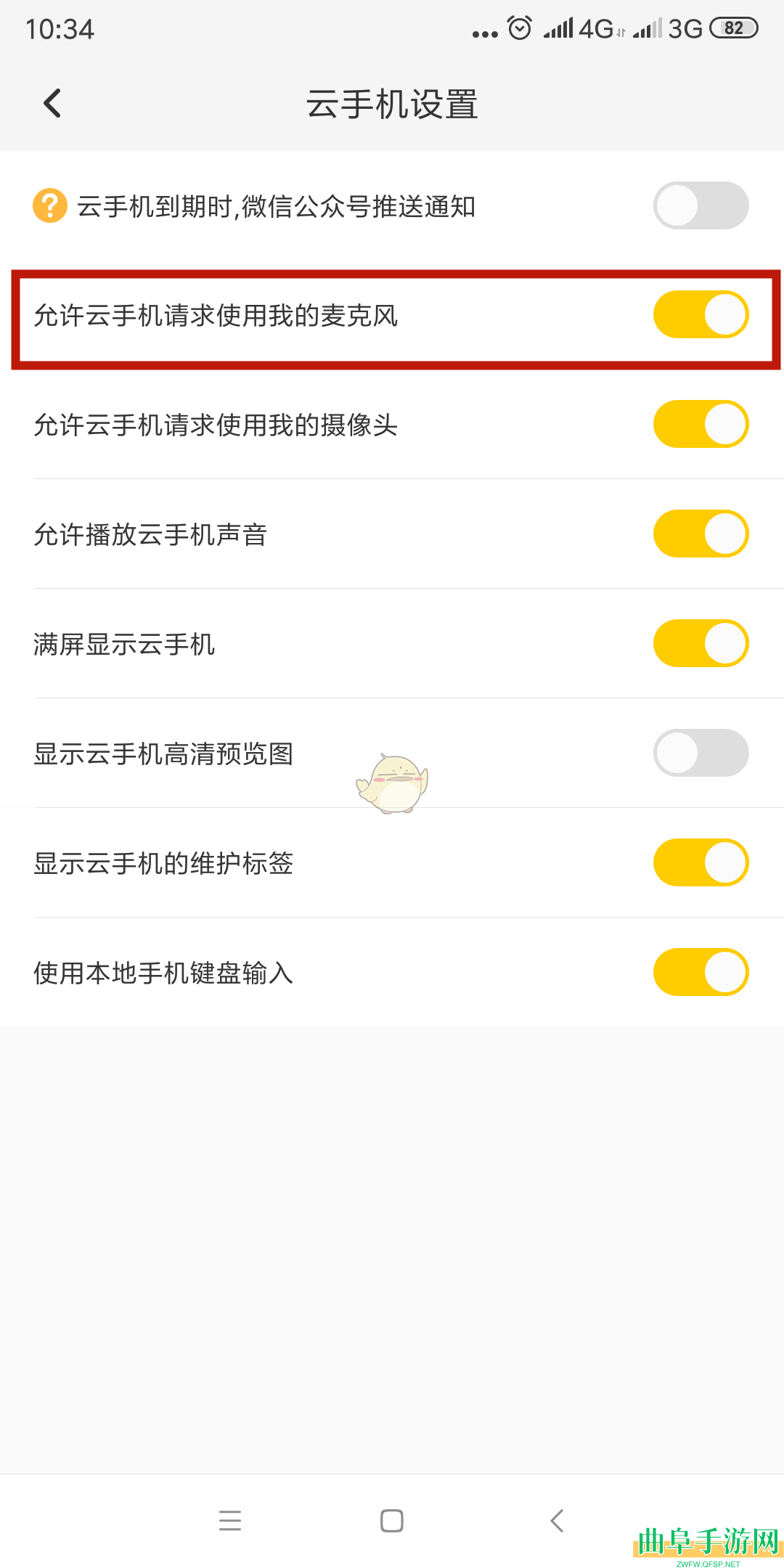Image resolution: width=784 pixels, height=1568 pixels.
Task: Disable the microphone permission toggle
Action: [701, 314]
